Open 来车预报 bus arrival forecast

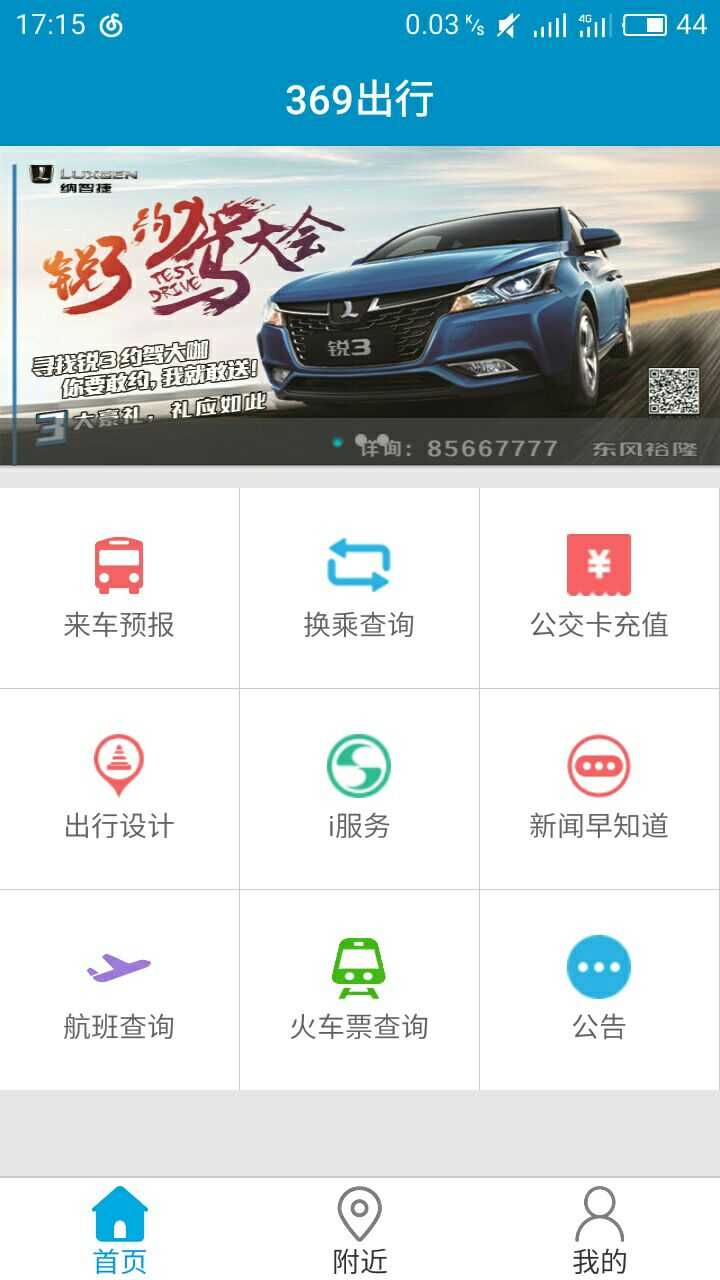point(119,588)
